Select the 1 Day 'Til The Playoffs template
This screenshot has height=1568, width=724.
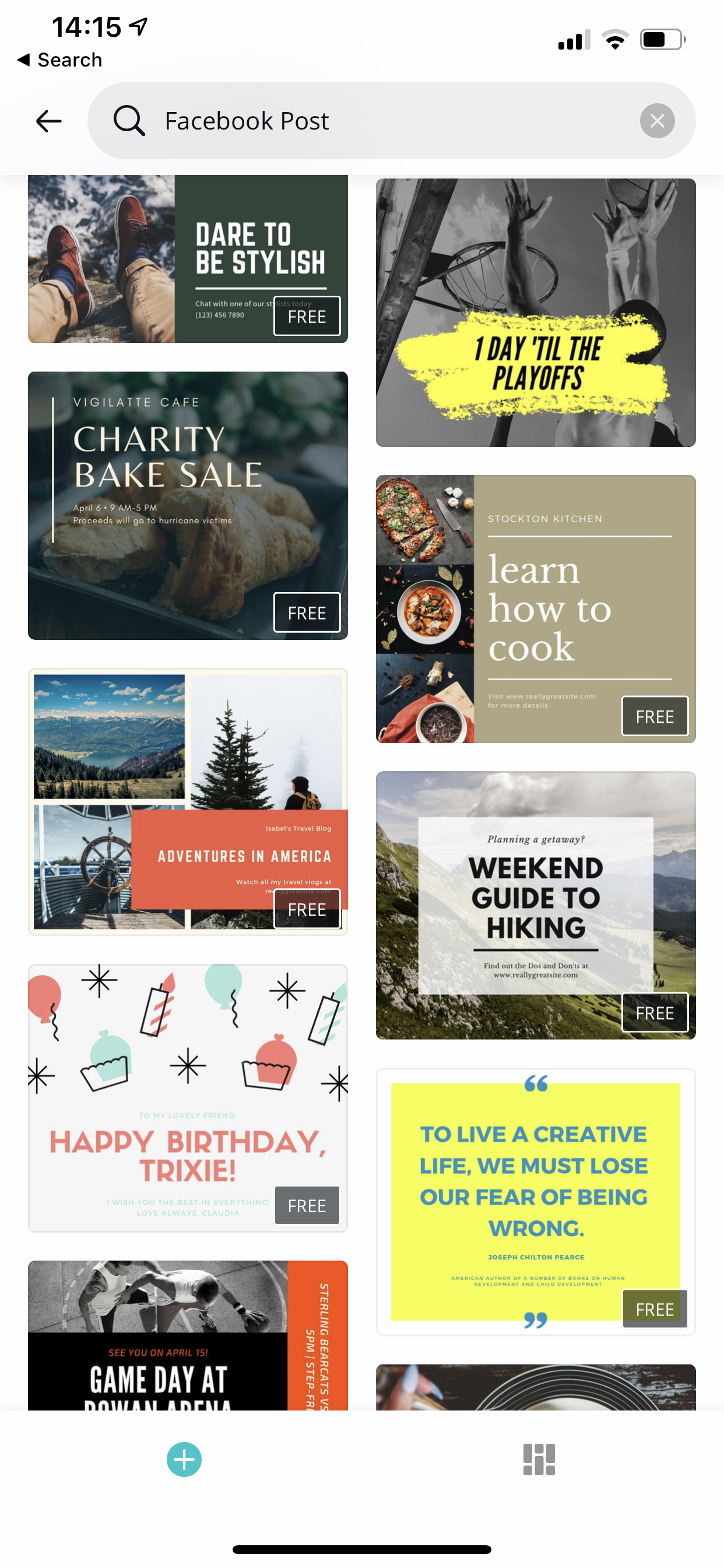(535, 313)
